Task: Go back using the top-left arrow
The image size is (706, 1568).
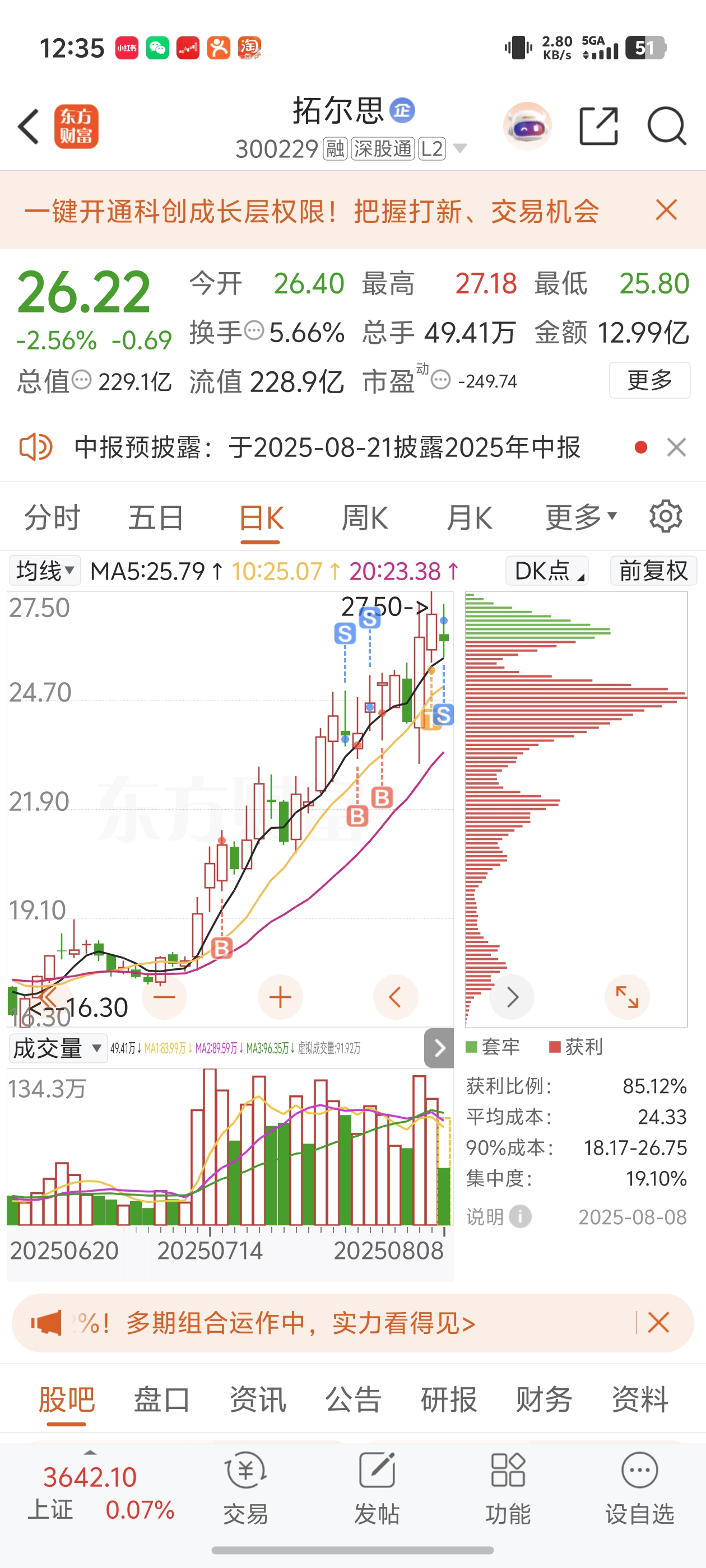Action: coord(29,127)
